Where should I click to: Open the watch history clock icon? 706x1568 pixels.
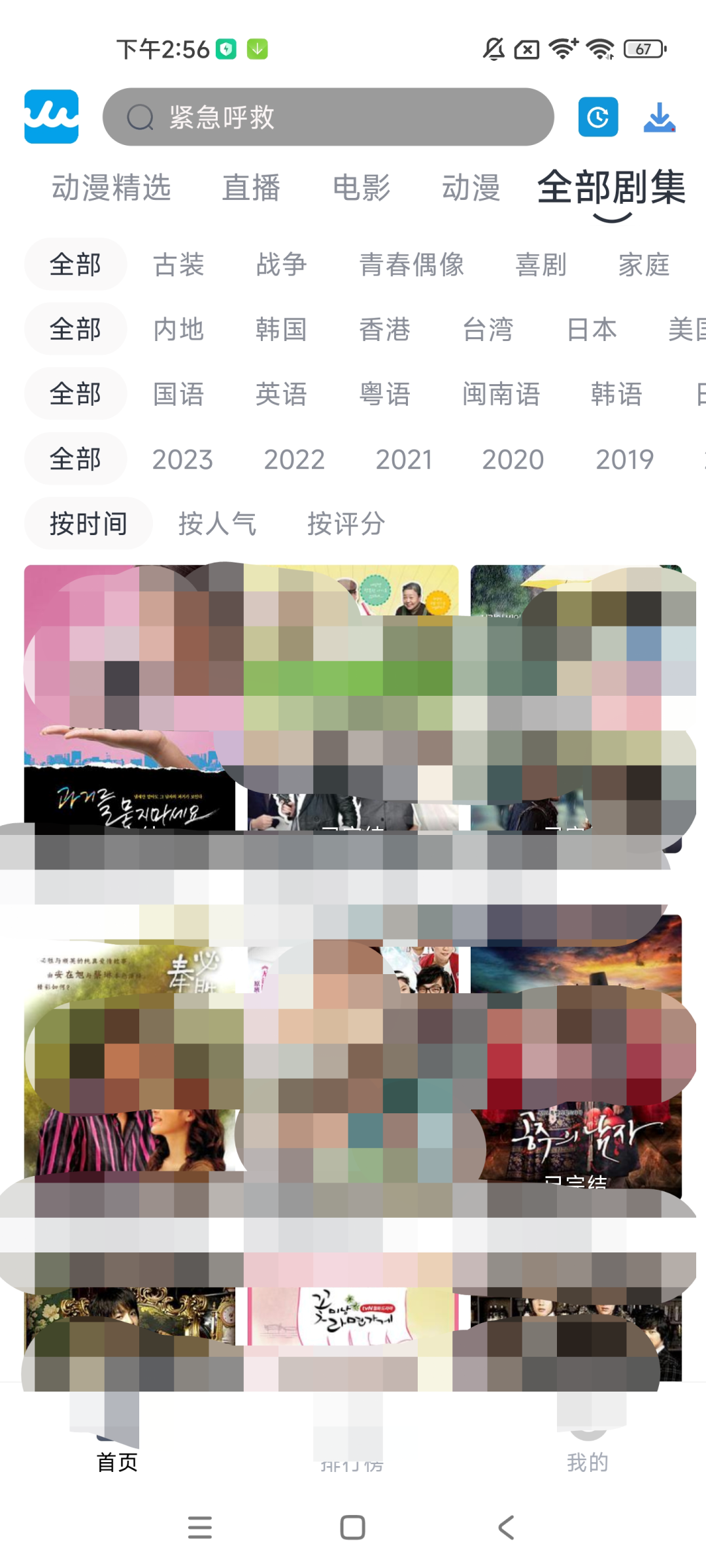click(597, 118)
